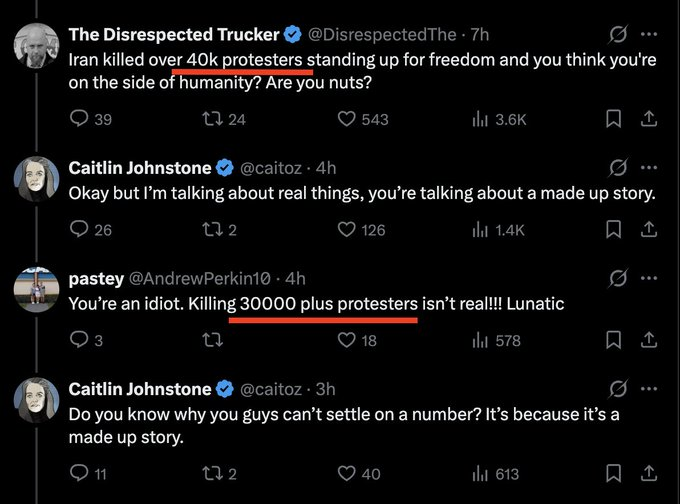Viewport: 680px width, 504px height.
Task: Like Caitlin's 'settle on a number' tweet
Action: pos(347,474)
